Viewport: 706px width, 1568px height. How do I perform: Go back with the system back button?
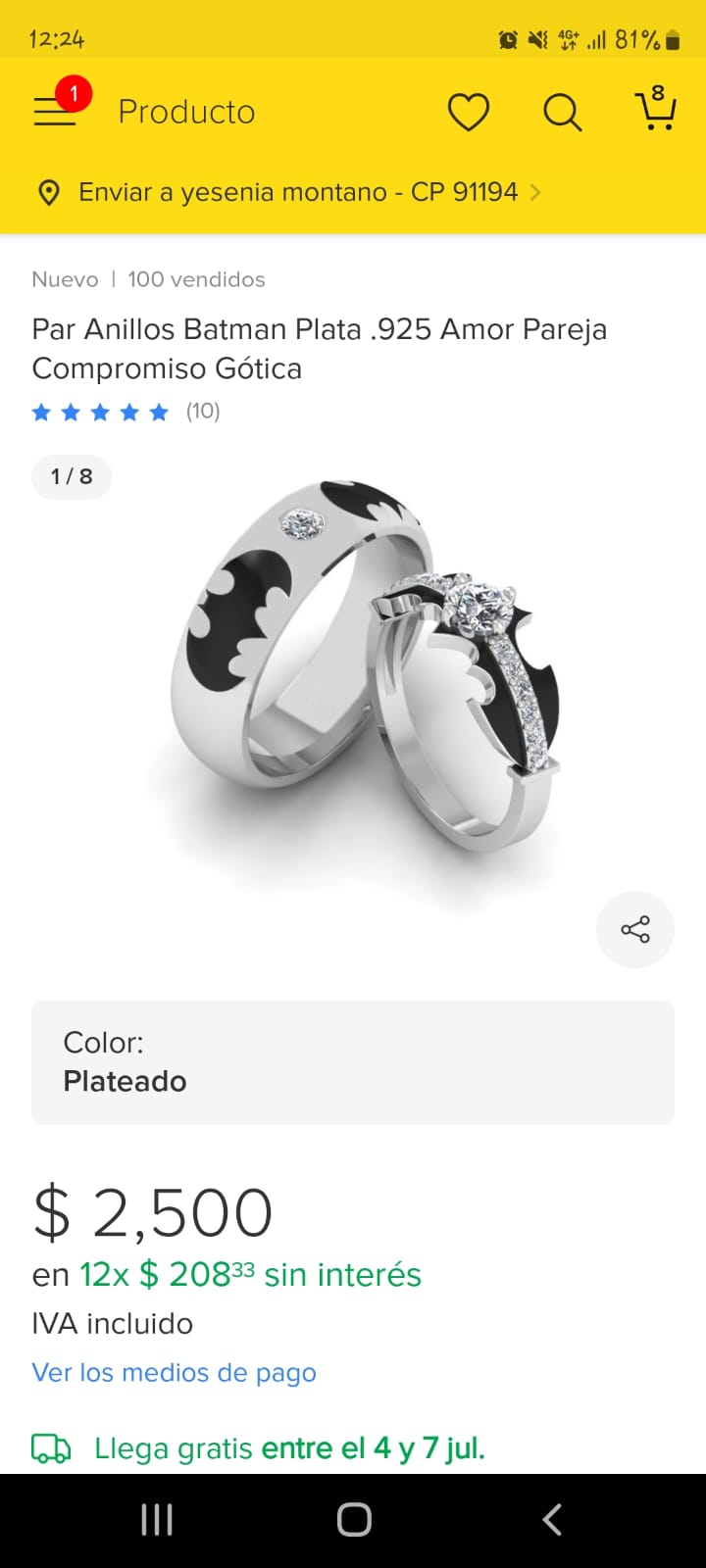point(552,1520)
